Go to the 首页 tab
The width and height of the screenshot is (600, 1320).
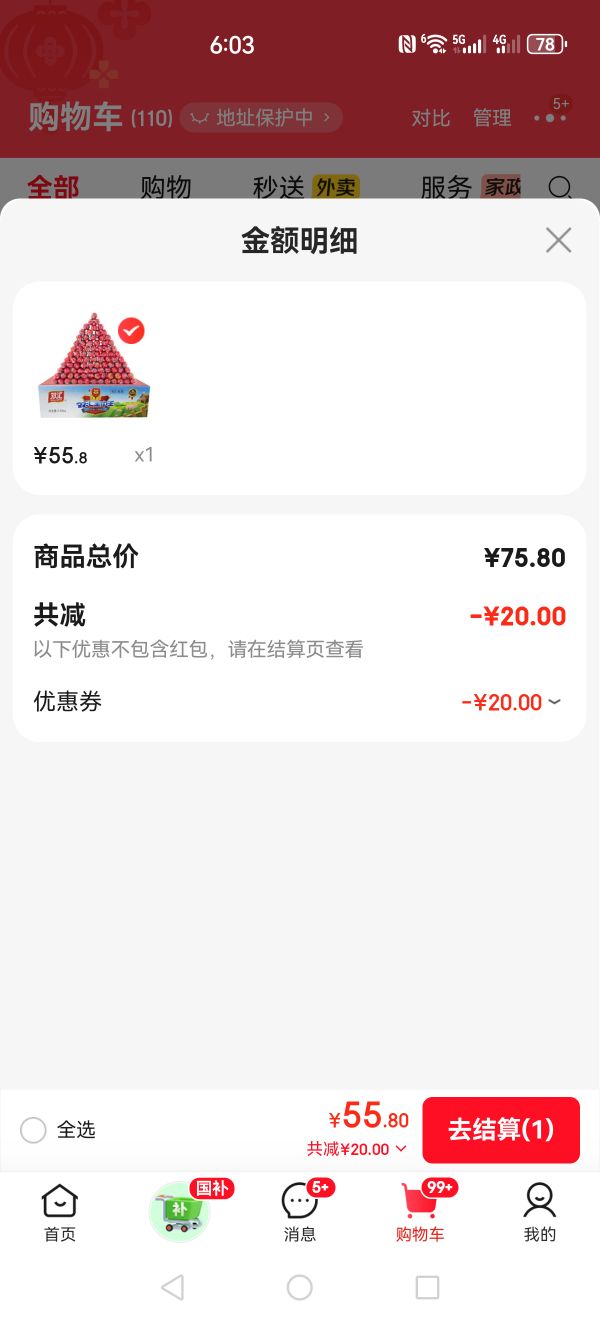point(60,1212)
